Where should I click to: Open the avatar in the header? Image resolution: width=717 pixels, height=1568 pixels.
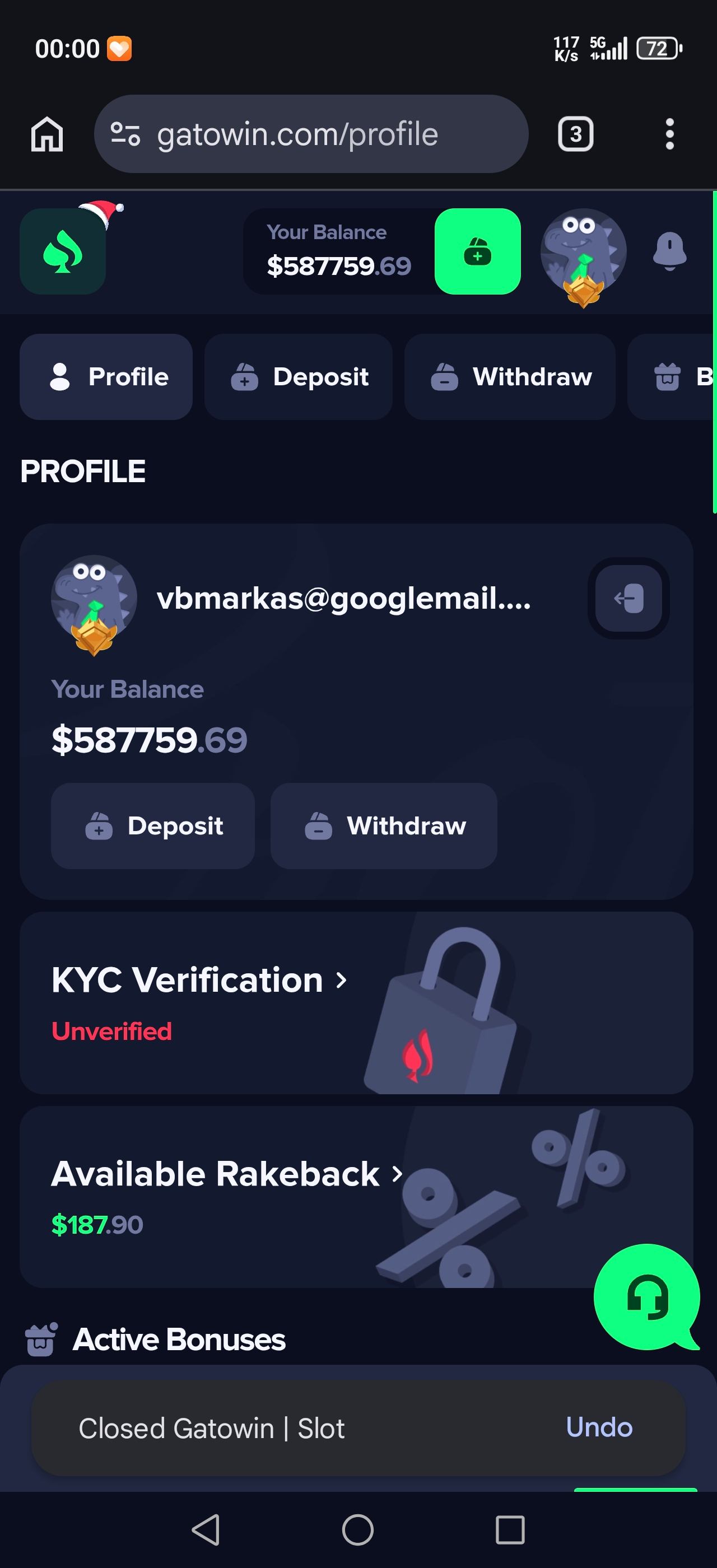tap(583, 253)
